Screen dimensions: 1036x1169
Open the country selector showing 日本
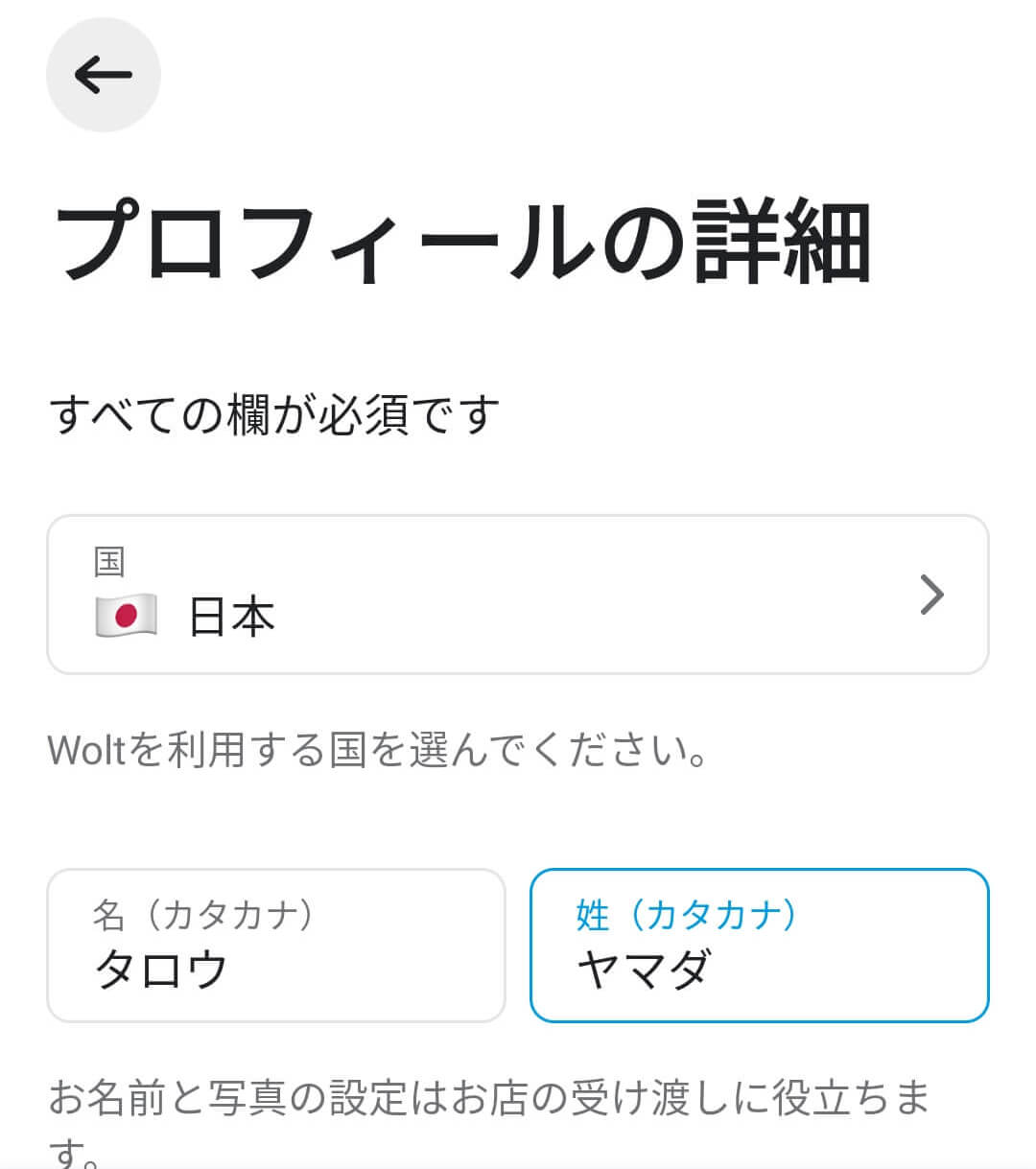(517, 595)
